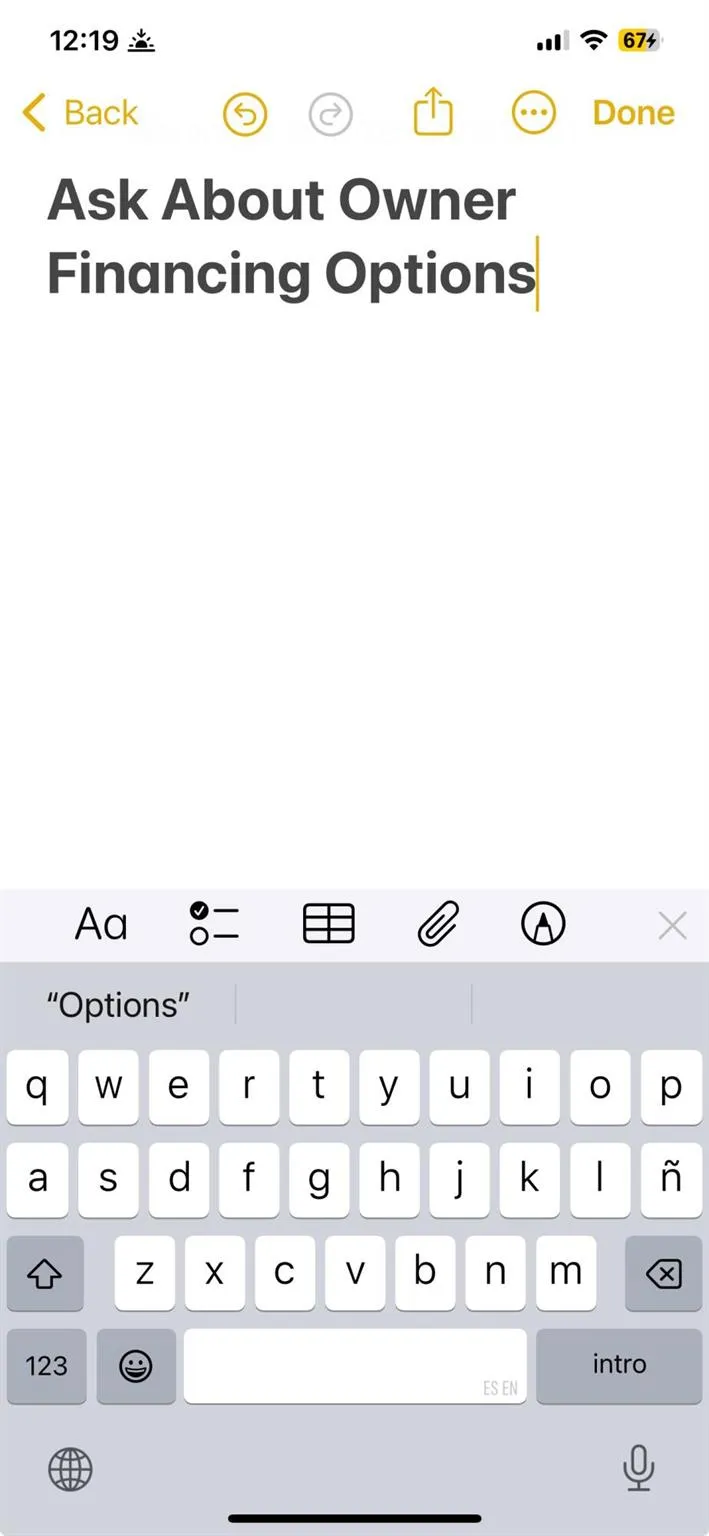Viewport: 709px width, 1536px height.
Task: Tap the backspace key
Action: click(663, 1273)
